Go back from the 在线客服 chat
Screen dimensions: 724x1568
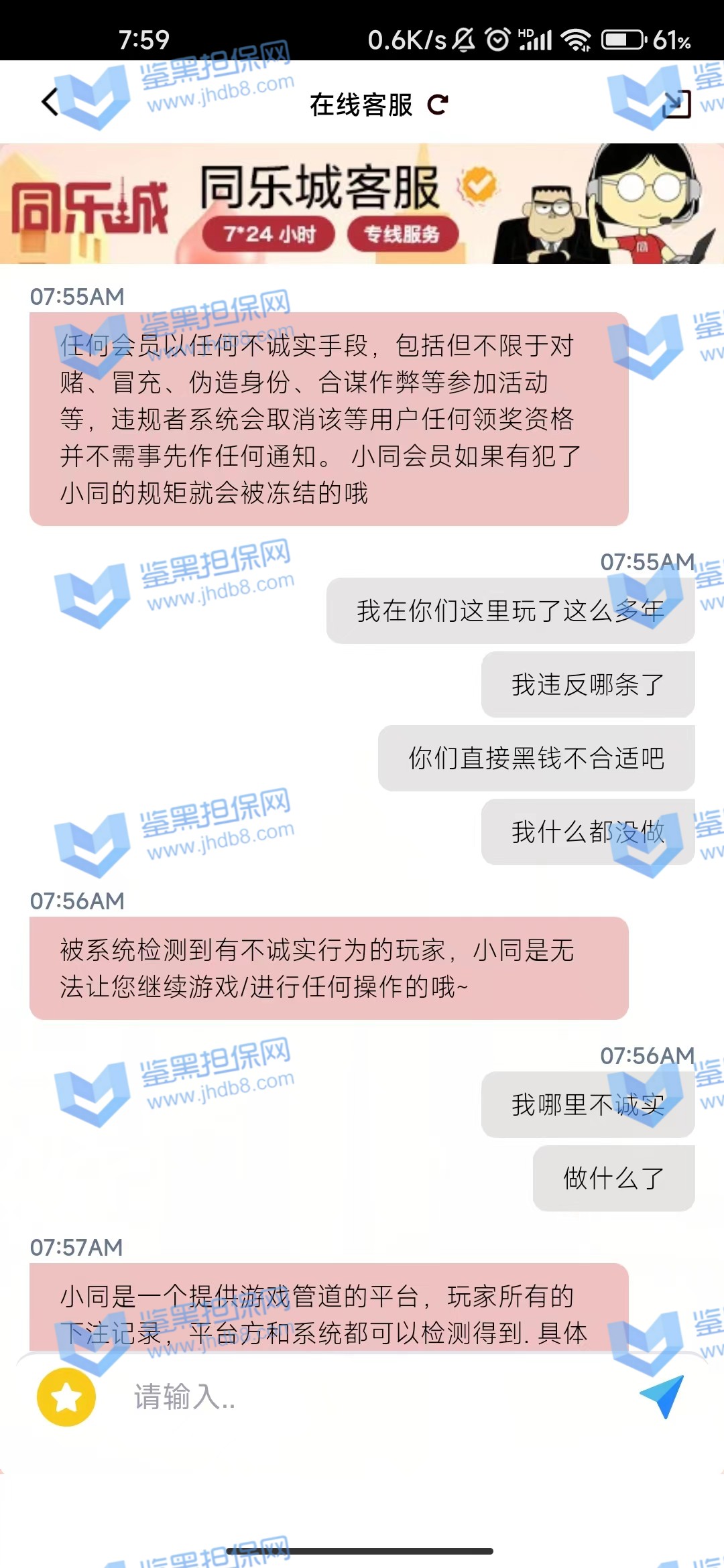50,103
